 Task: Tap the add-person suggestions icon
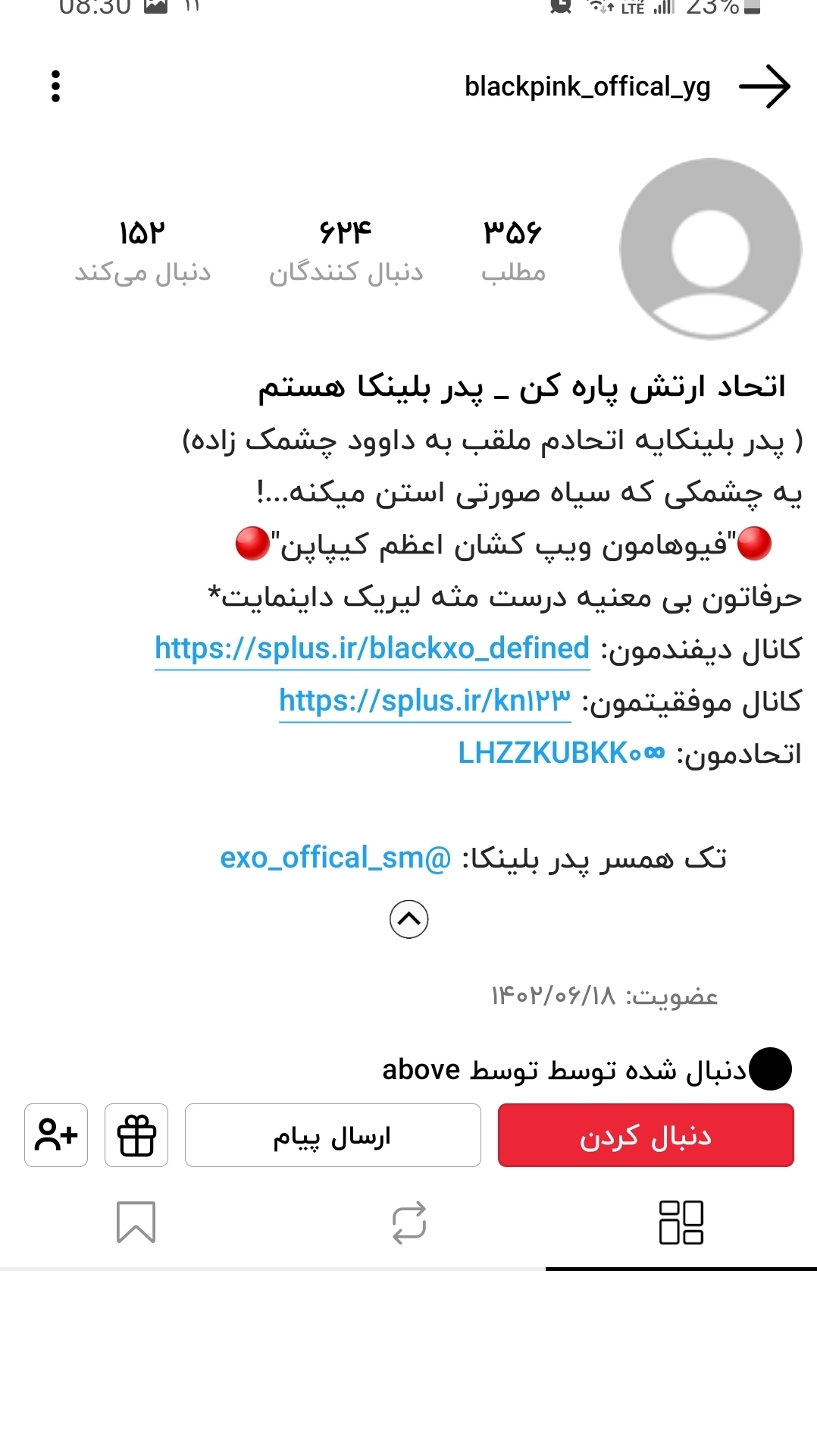click(x=56, y=1135)
